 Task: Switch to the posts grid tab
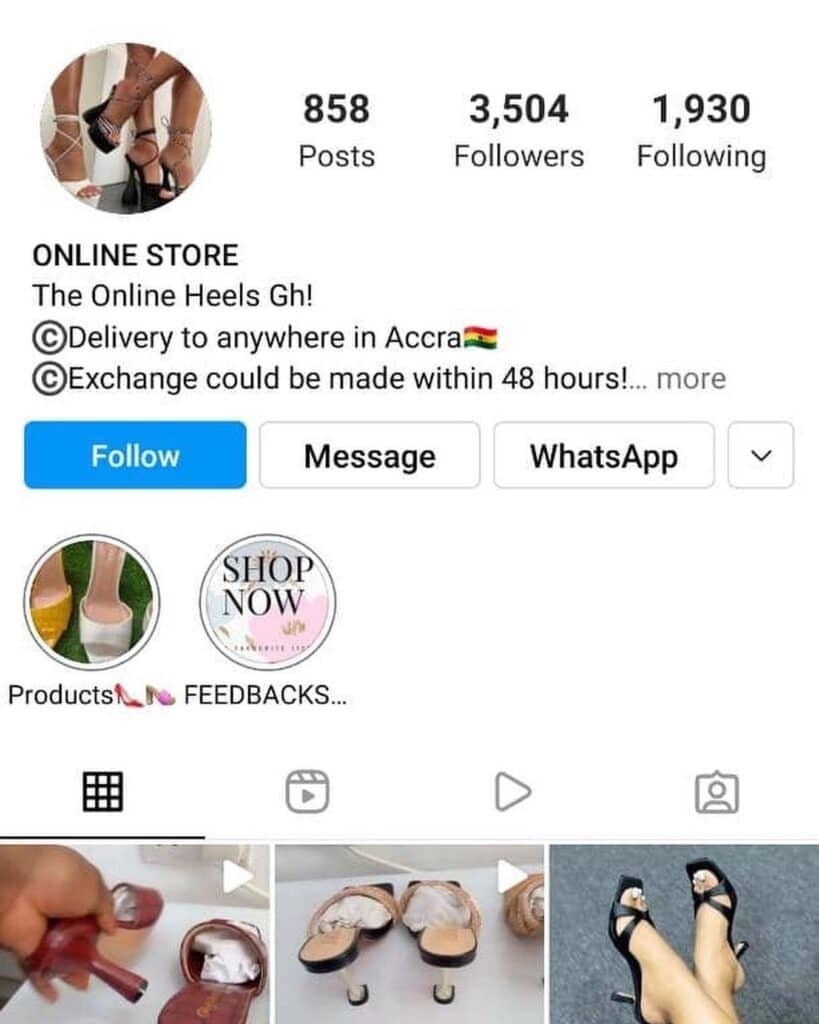pos(102,792)
